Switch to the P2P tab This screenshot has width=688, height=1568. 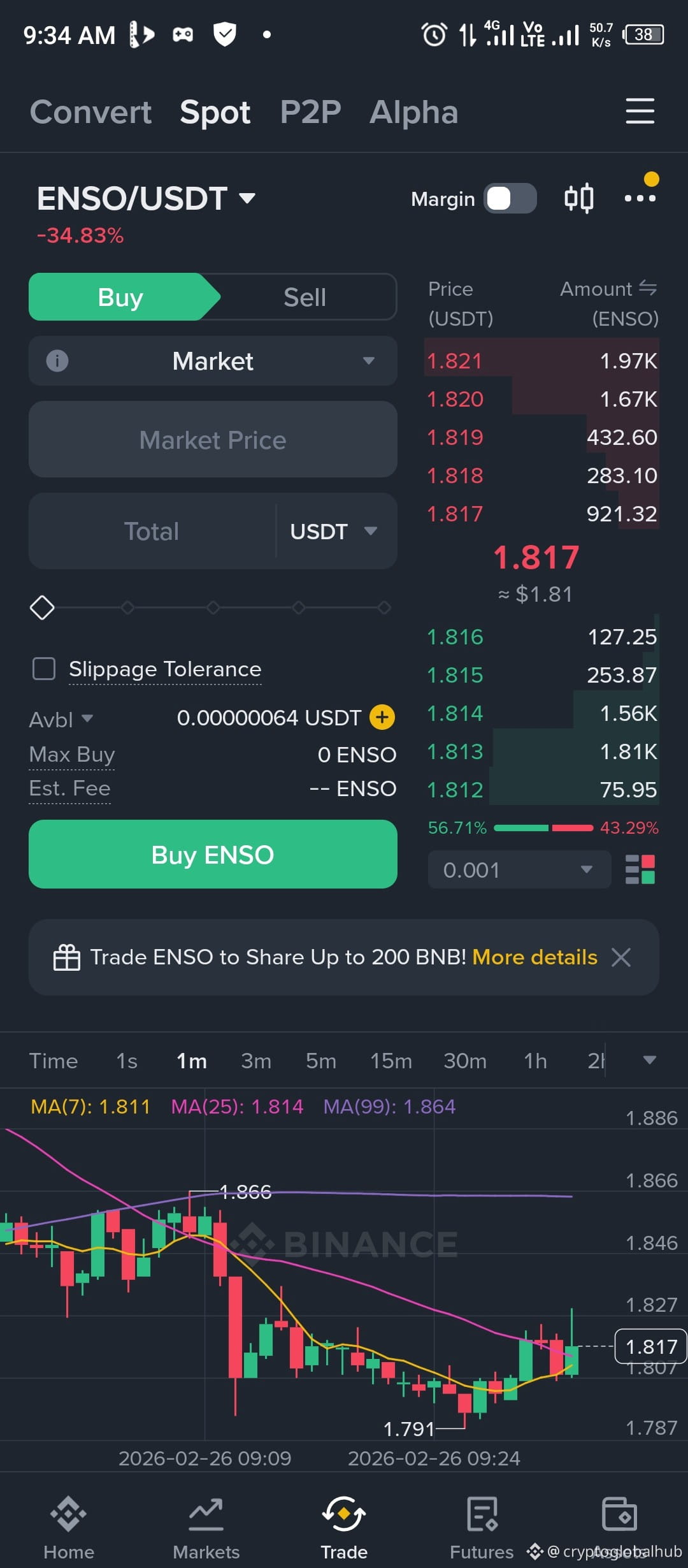click(311, 112)
